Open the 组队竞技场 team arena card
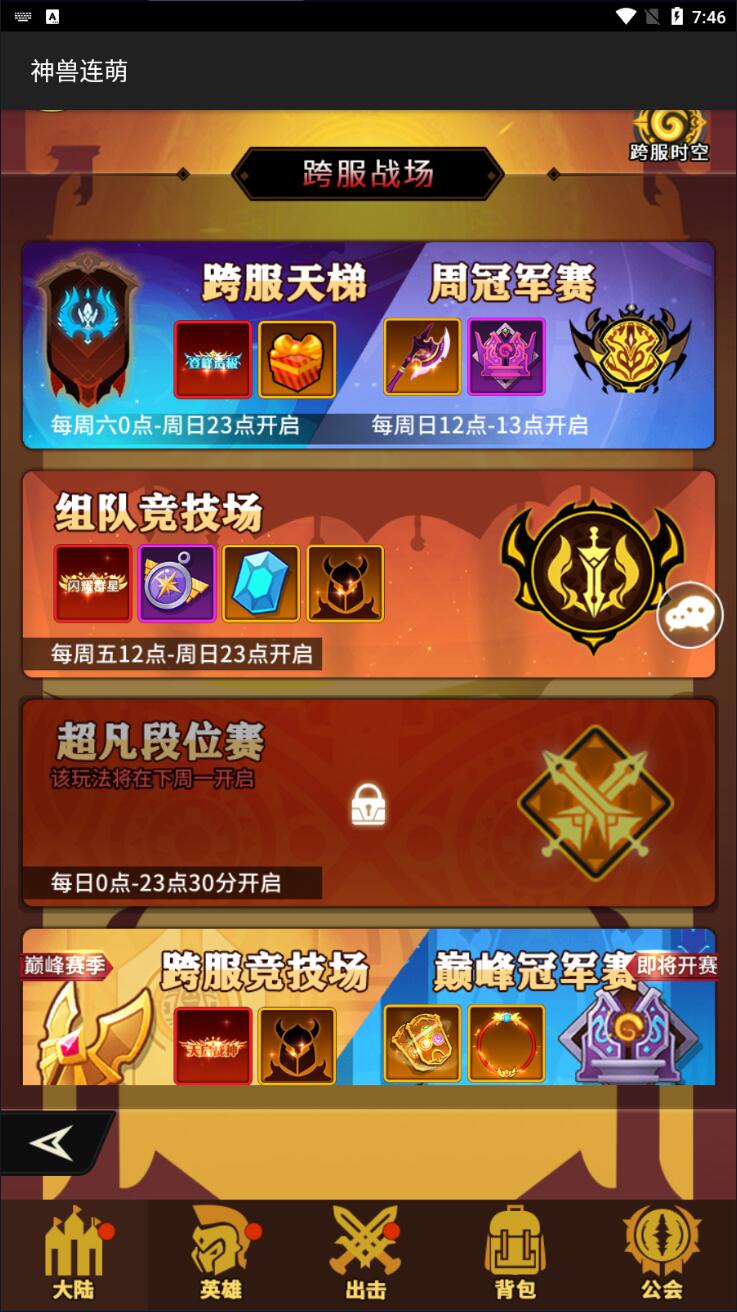737x1312 pixels. click(300, 575)
